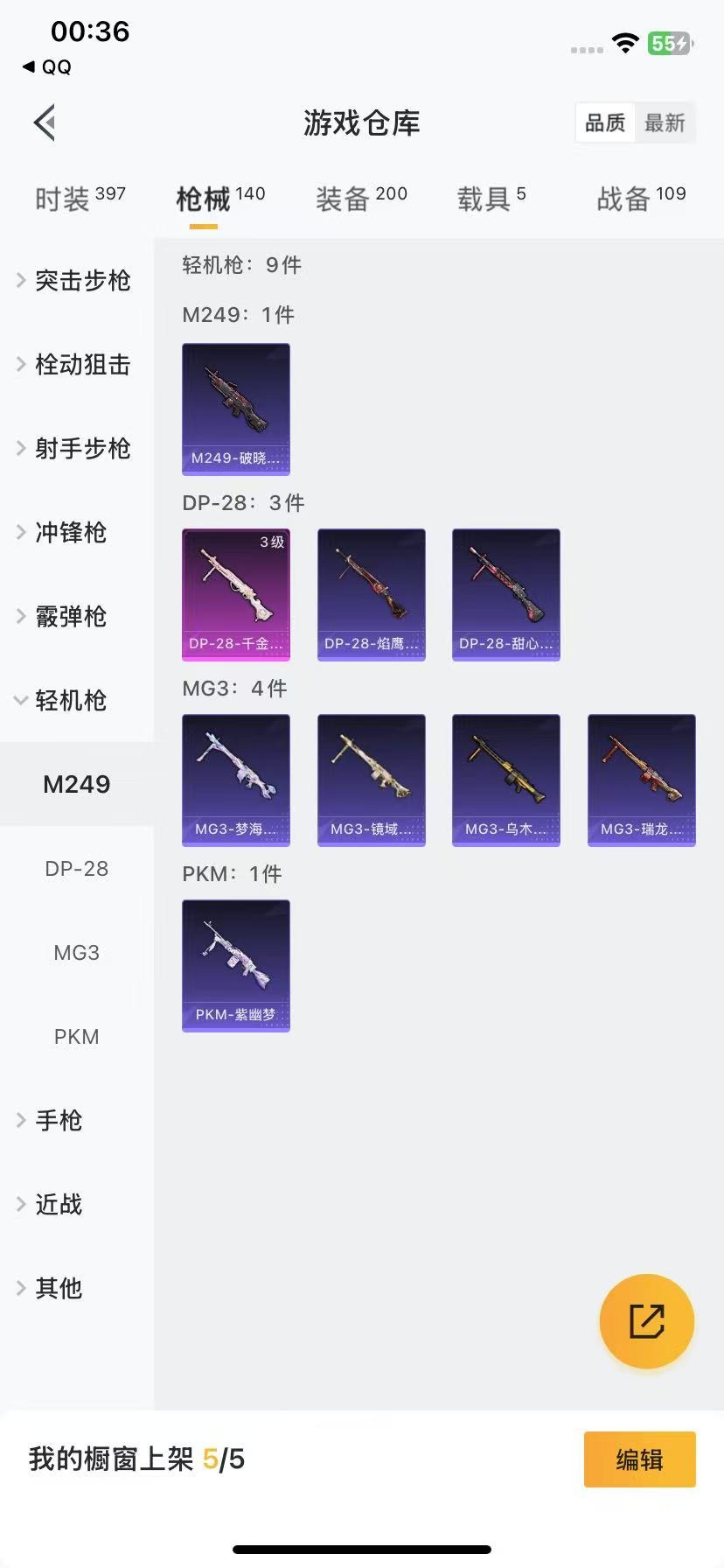
Task: View the MG3-瑞龙 skin
Action: point(642,780)
